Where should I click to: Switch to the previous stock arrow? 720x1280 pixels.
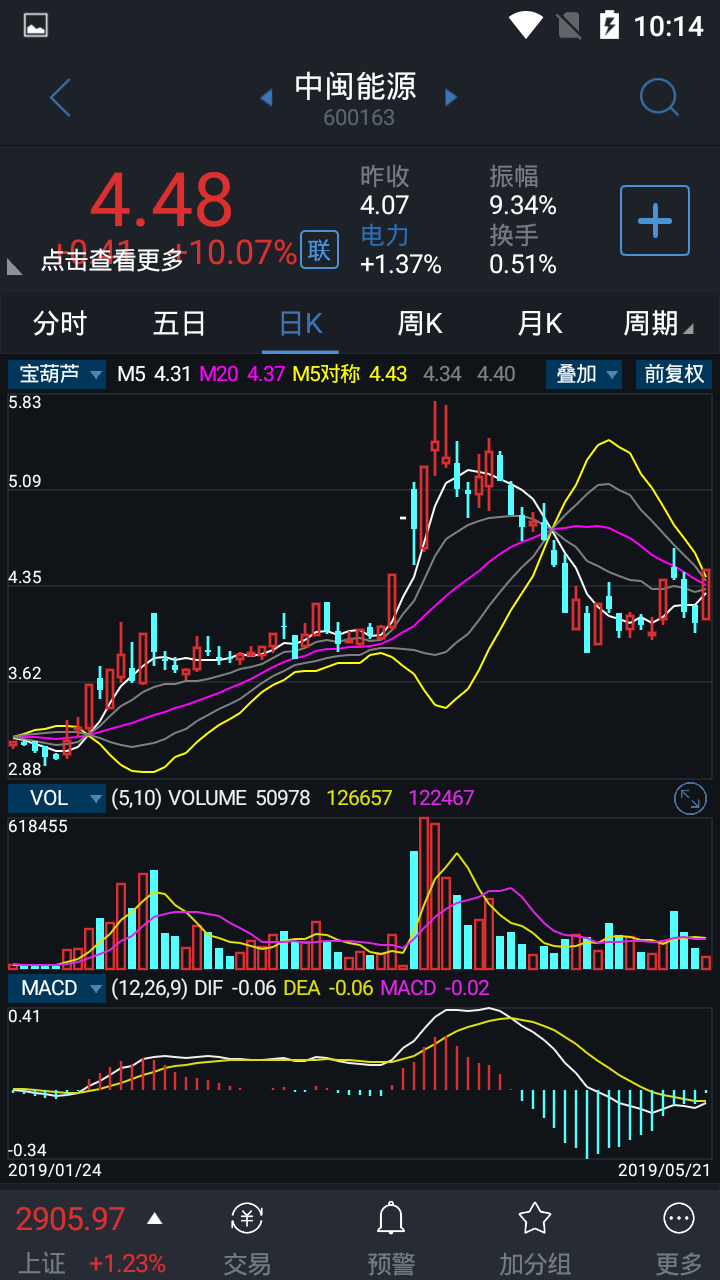point(266,97)
